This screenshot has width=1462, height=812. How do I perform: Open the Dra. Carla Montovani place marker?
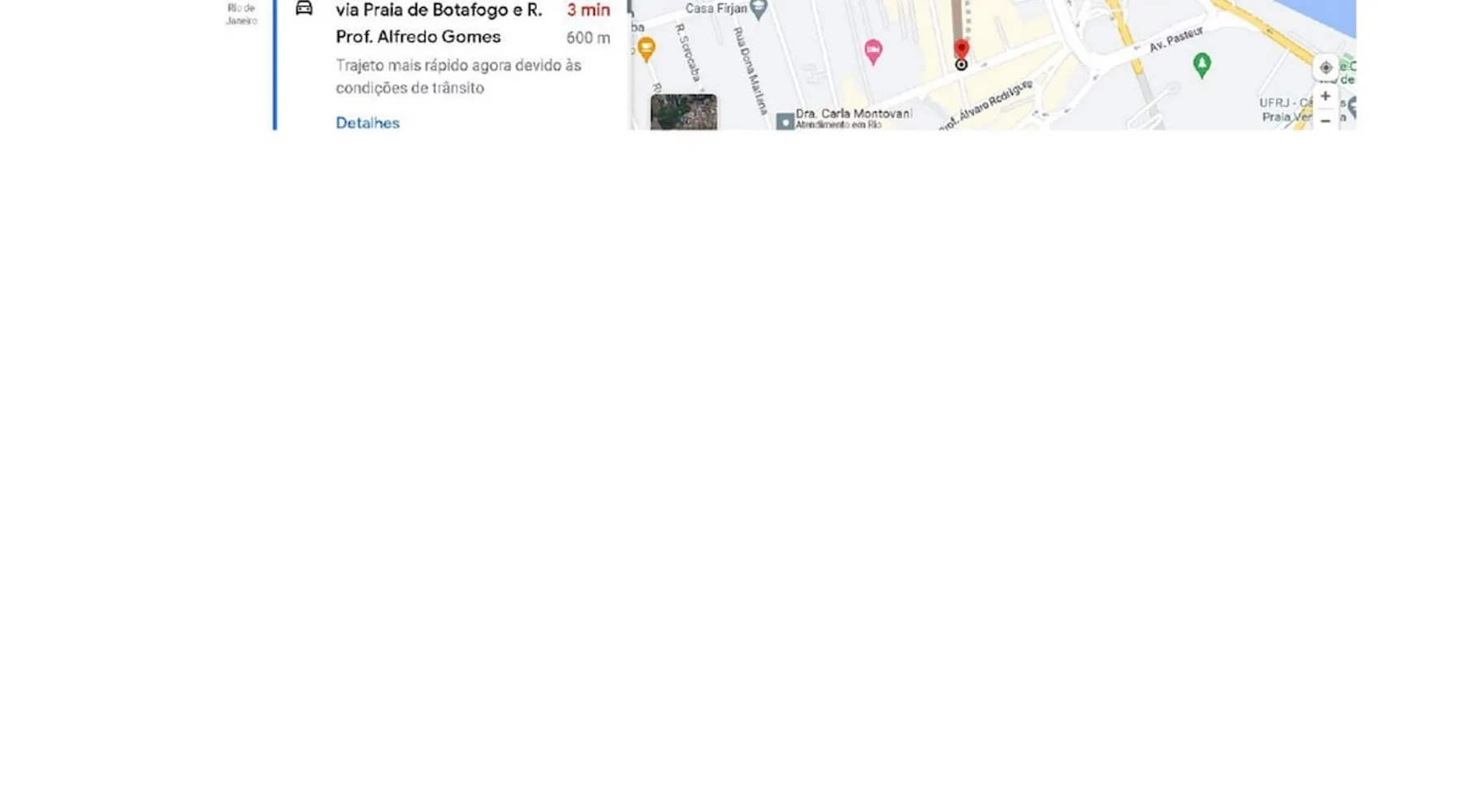(x=785, y=122)
